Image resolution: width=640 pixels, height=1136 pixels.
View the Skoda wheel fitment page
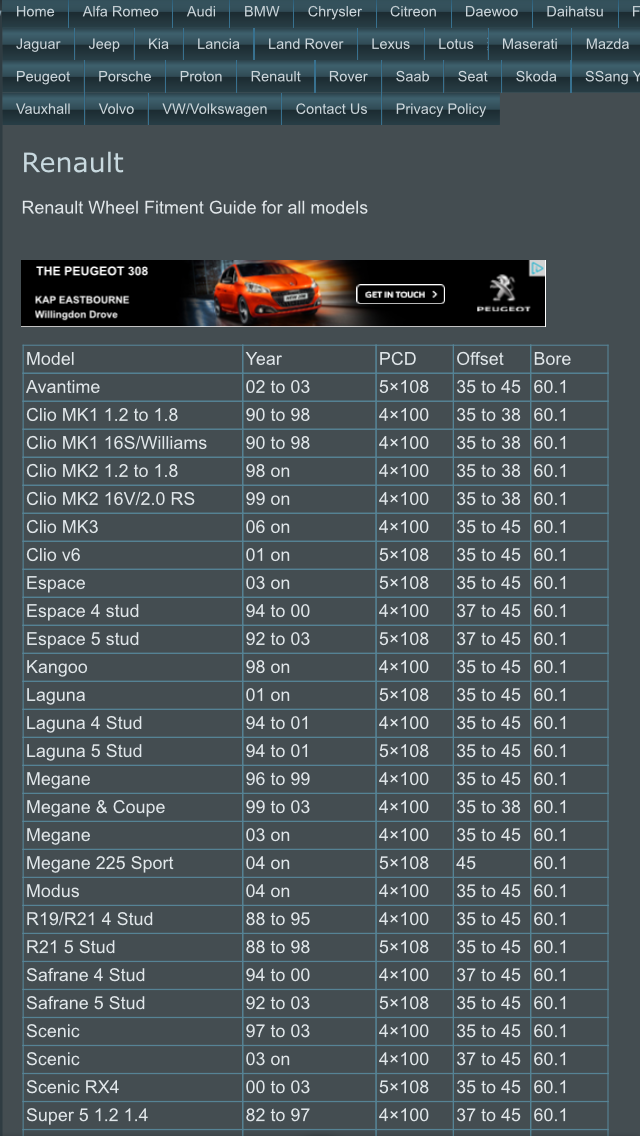click(x=536, y=76)
